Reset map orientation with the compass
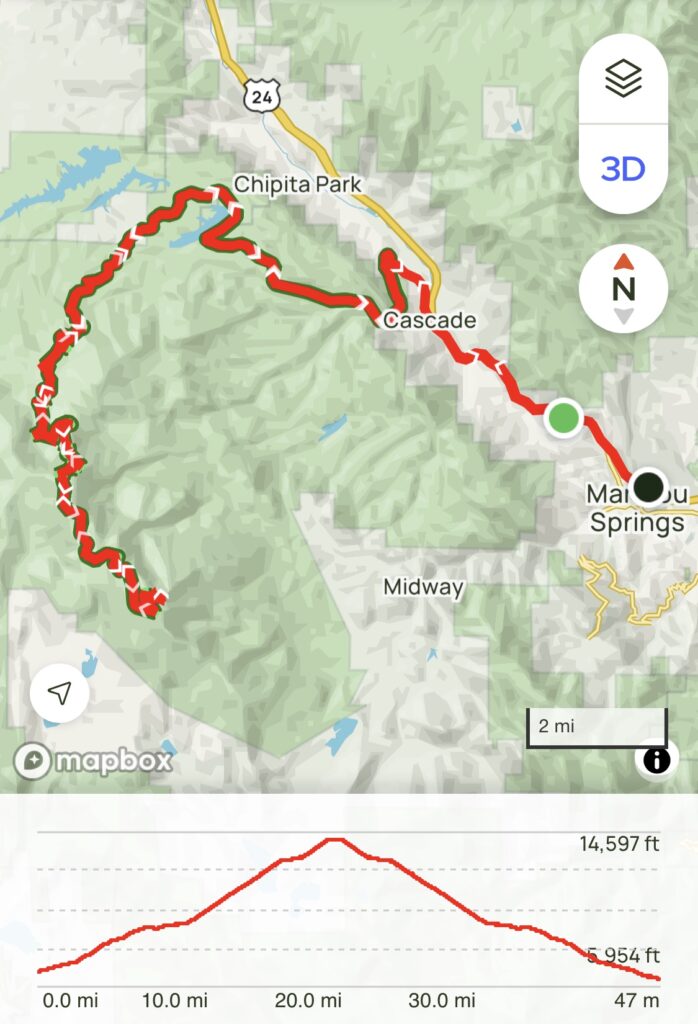Image resolution: width=698 pixels, height=1024 pixels. [623, 289]
